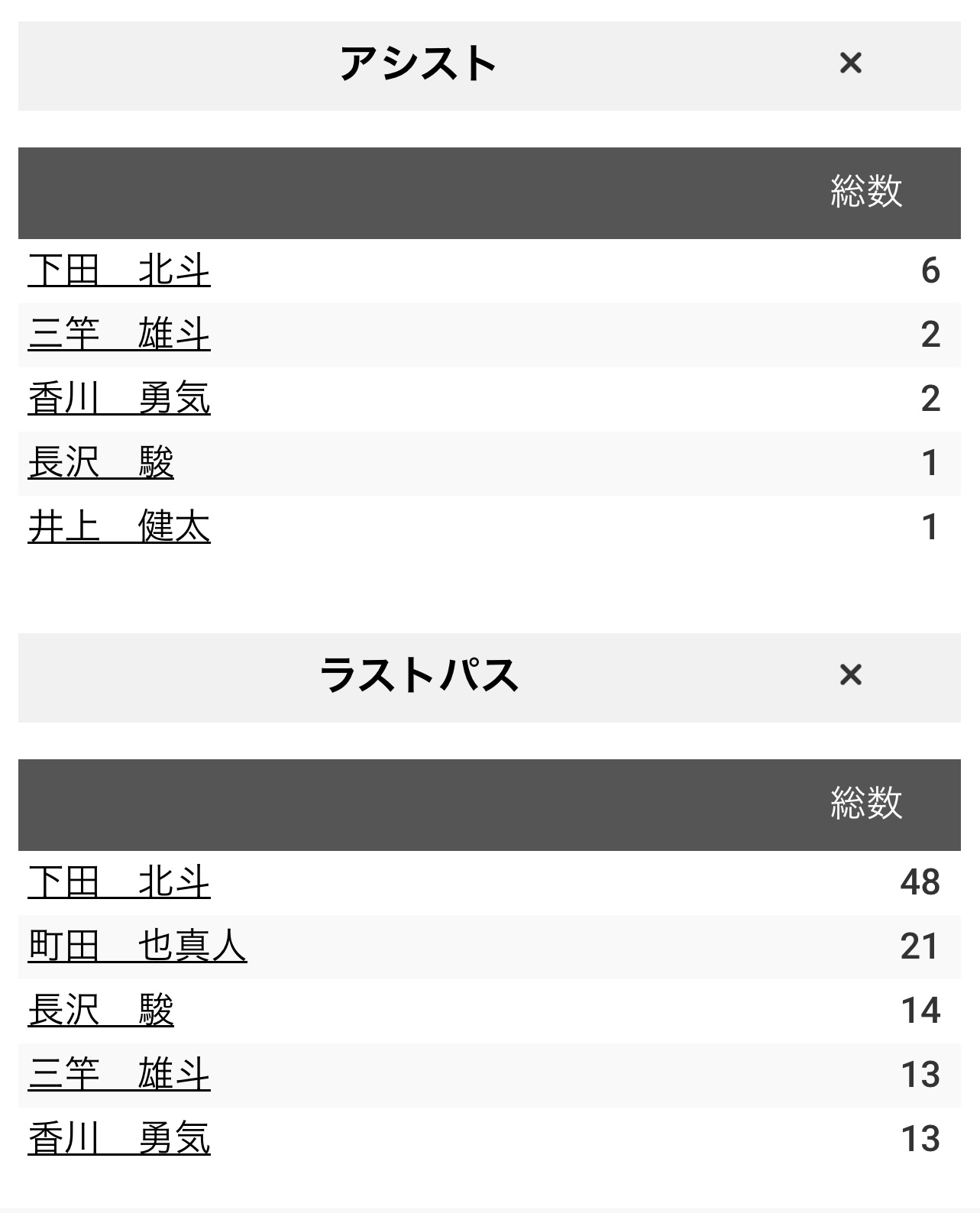Viewport: 980px width, 1213px height.
Task: Open 下田 北斗 in the アシスト table
Action: click(119, 270)
